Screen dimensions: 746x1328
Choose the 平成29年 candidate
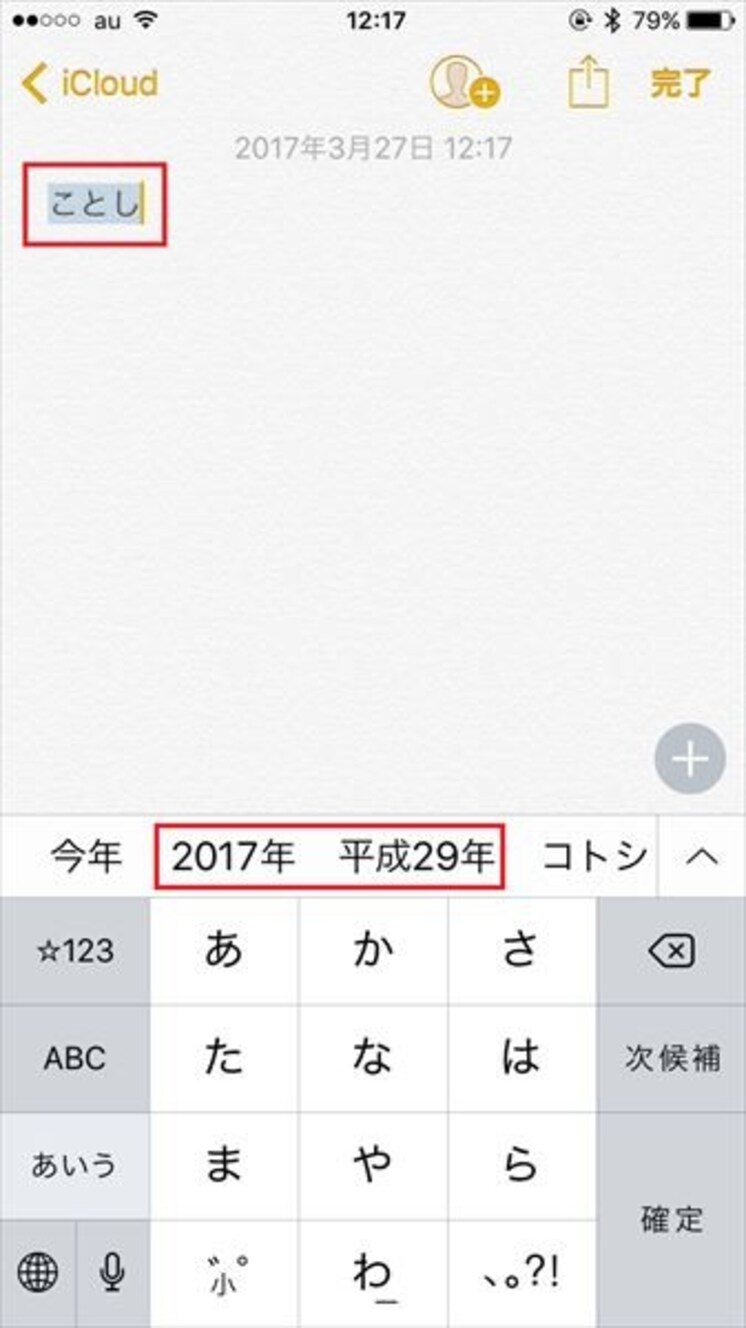[x=416, y=857]
